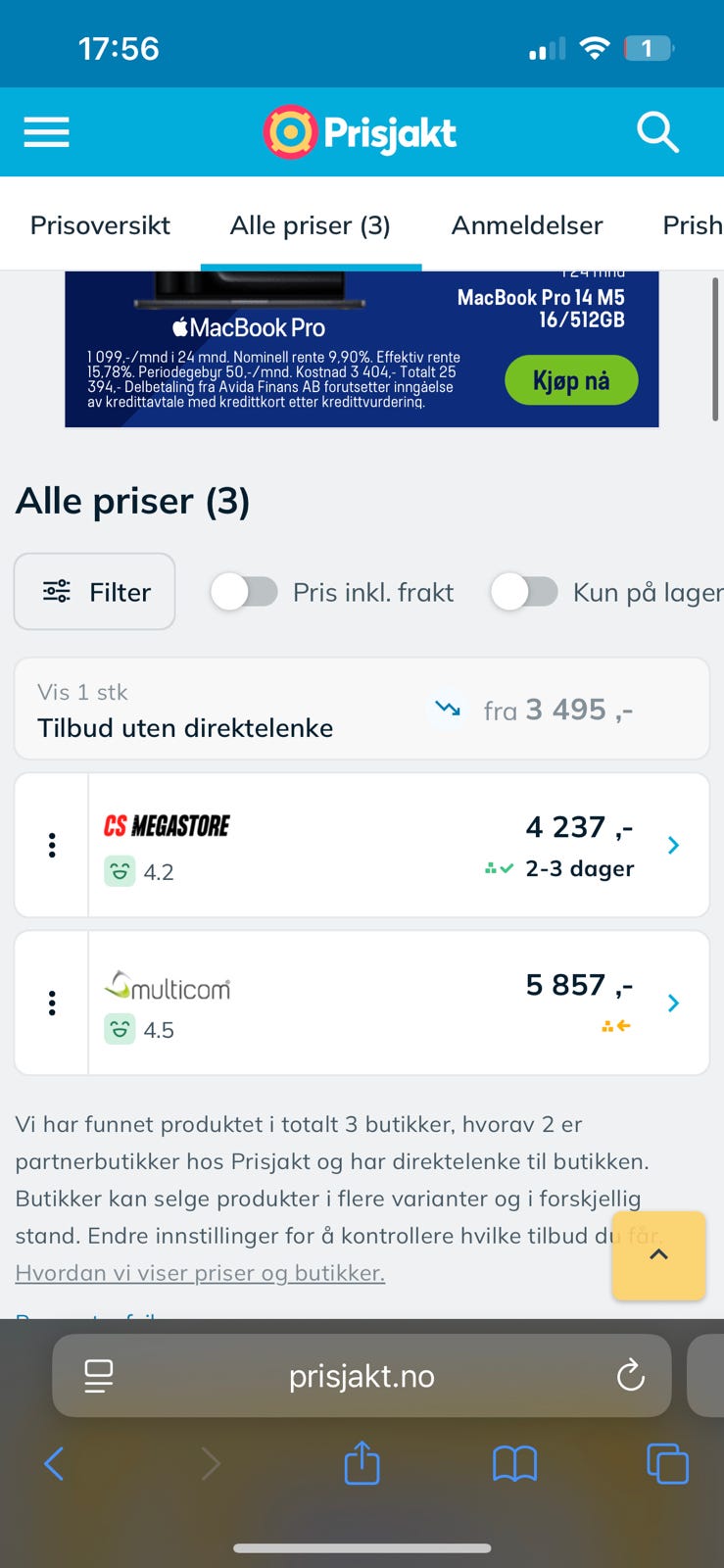
Task: Open options menu for CS Megastore offer
Action: click(51, 845)
